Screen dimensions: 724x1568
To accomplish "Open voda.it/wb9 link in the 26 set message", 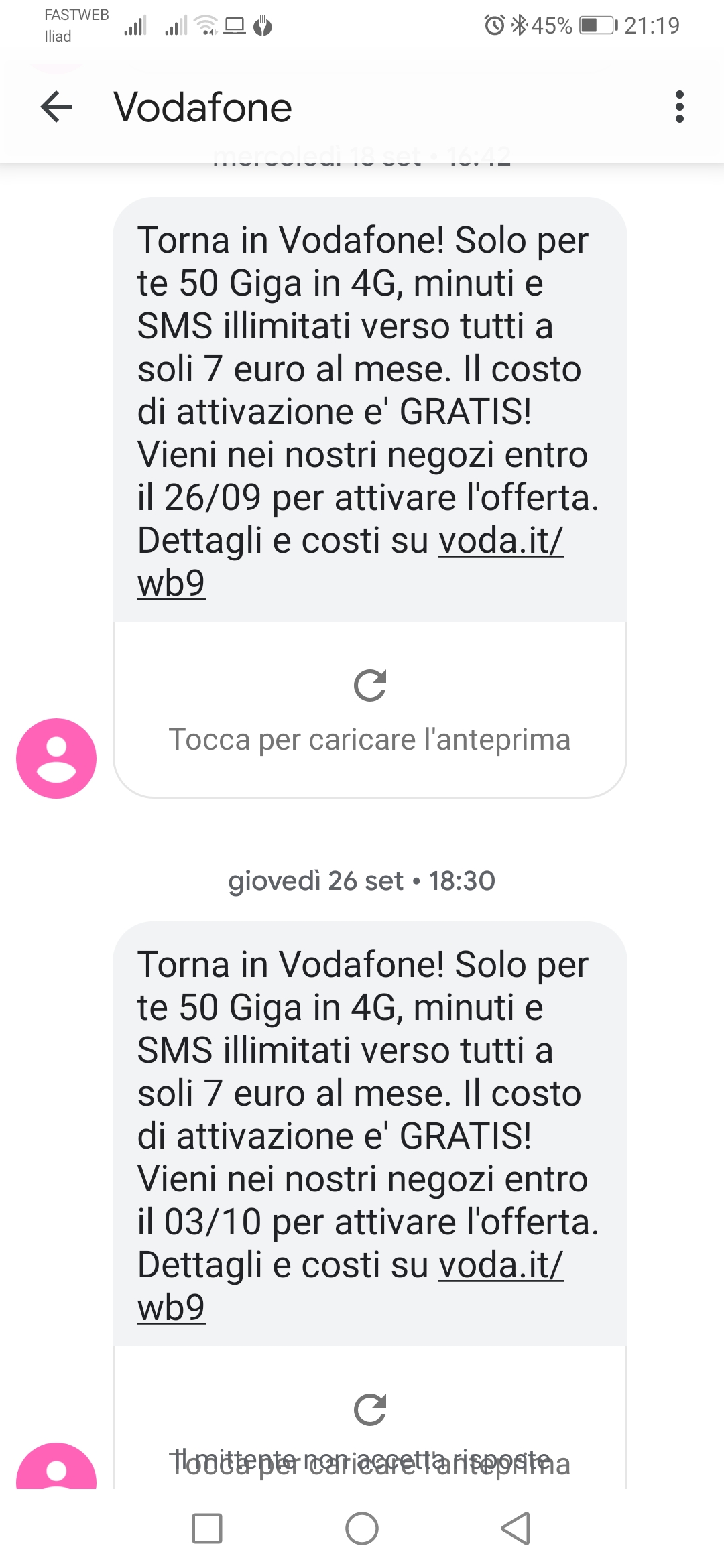I will [x=500, y=1266].
